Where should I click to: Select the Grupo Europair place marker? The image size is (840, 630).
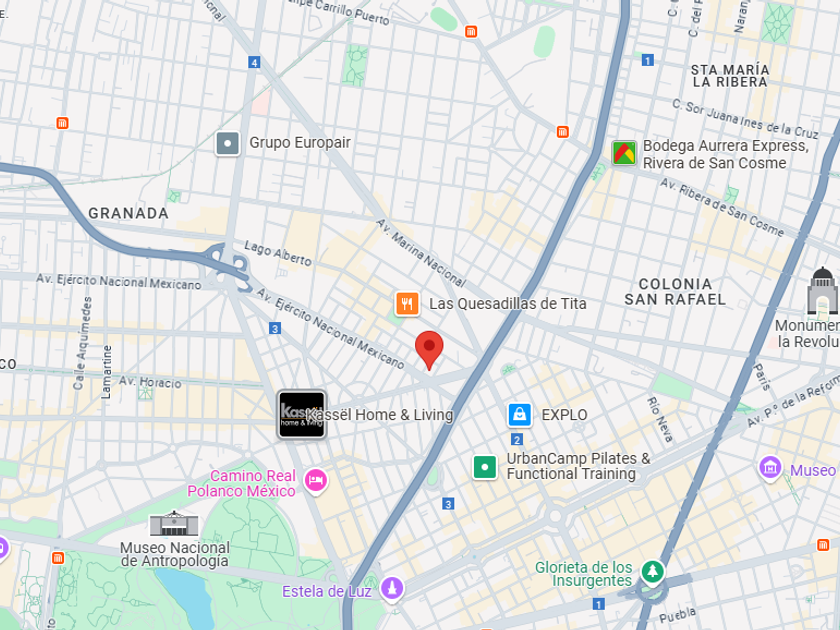(228, 144)
